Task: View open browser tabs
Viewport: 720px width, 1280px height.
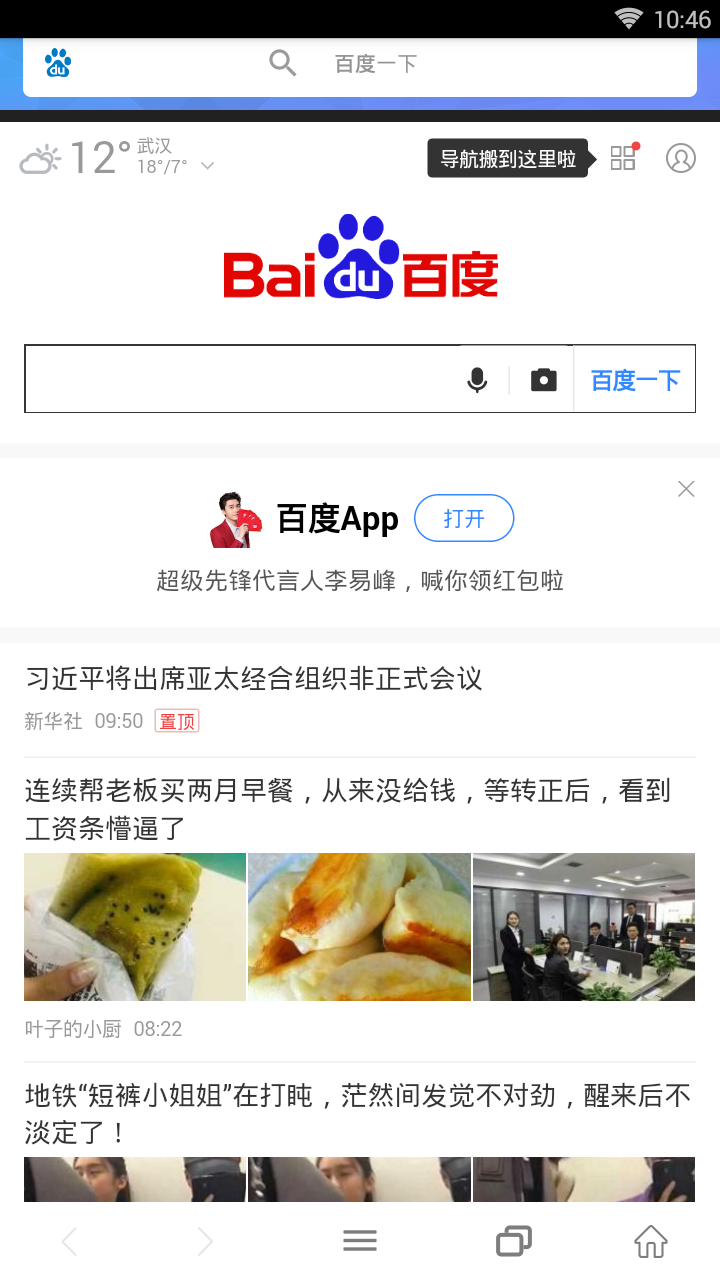Action: [514, 1241]
